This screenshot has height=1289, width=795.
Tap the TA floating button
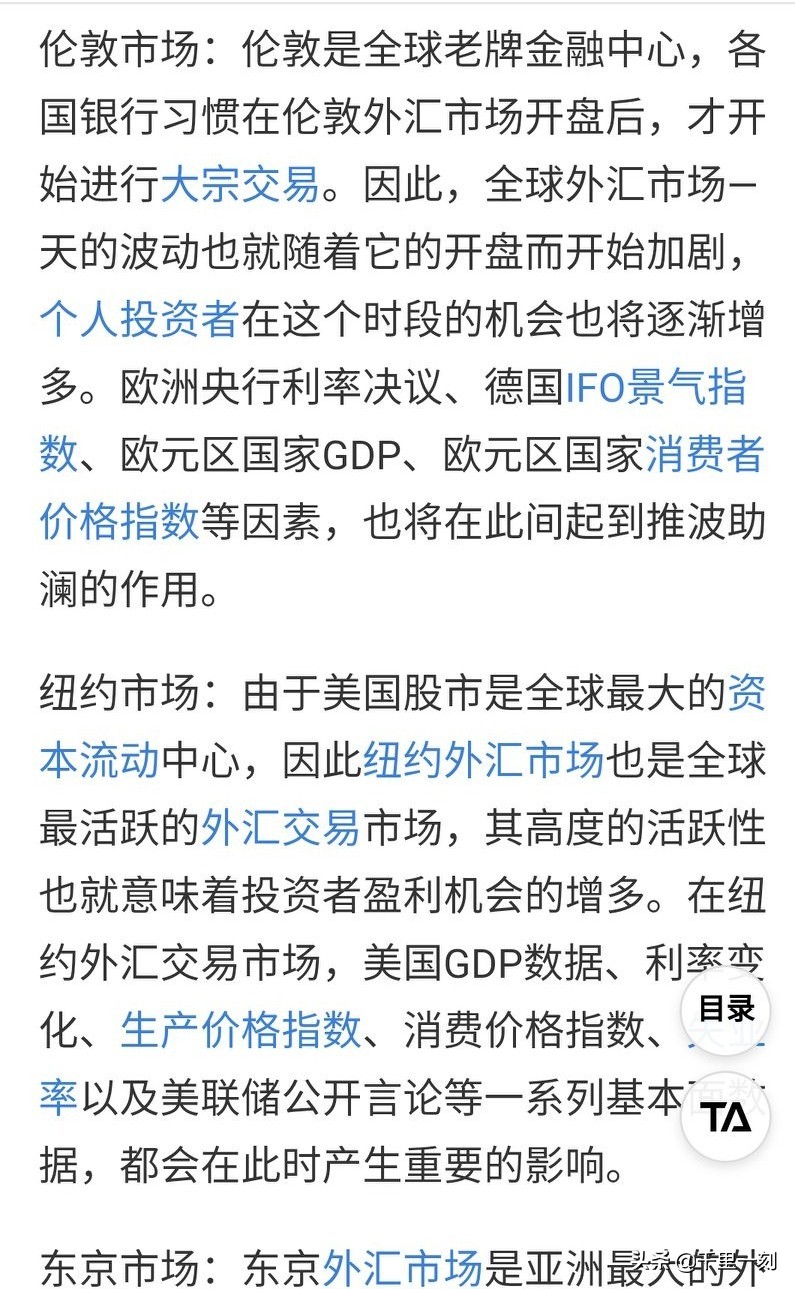coord(726,1117)
